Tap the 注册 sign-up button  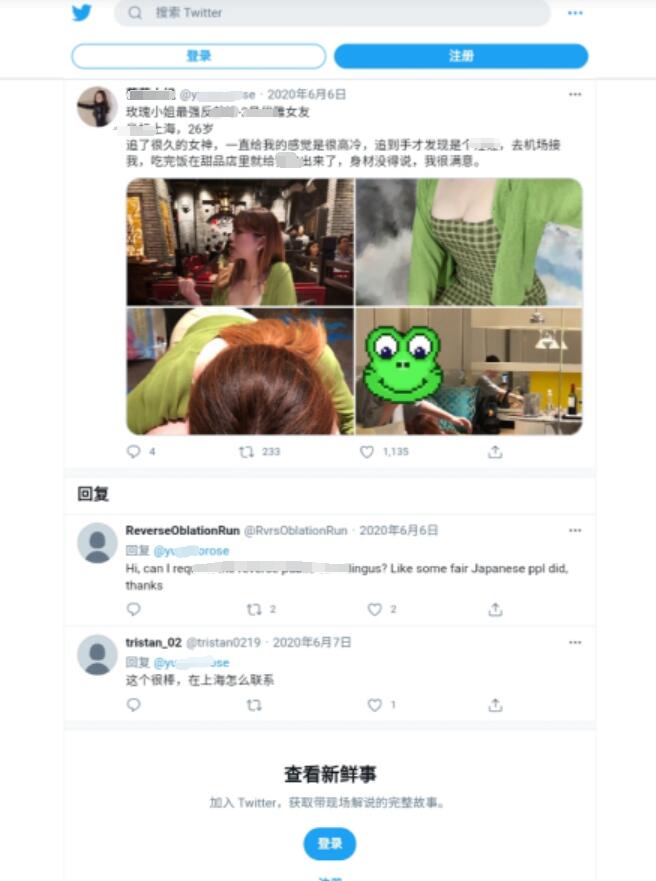click(x=461, y=56)
